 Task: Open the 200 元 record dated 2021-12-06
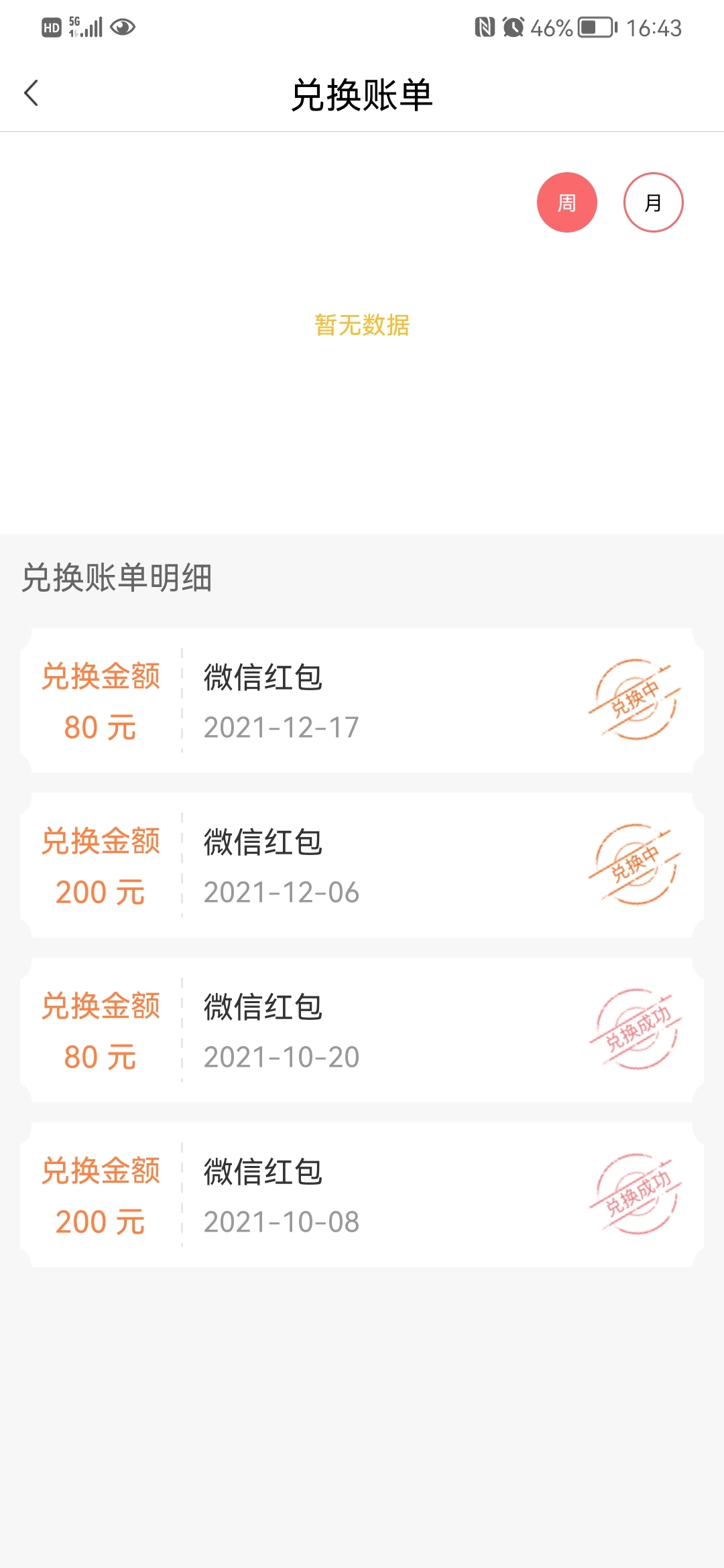tap(362, 865)
